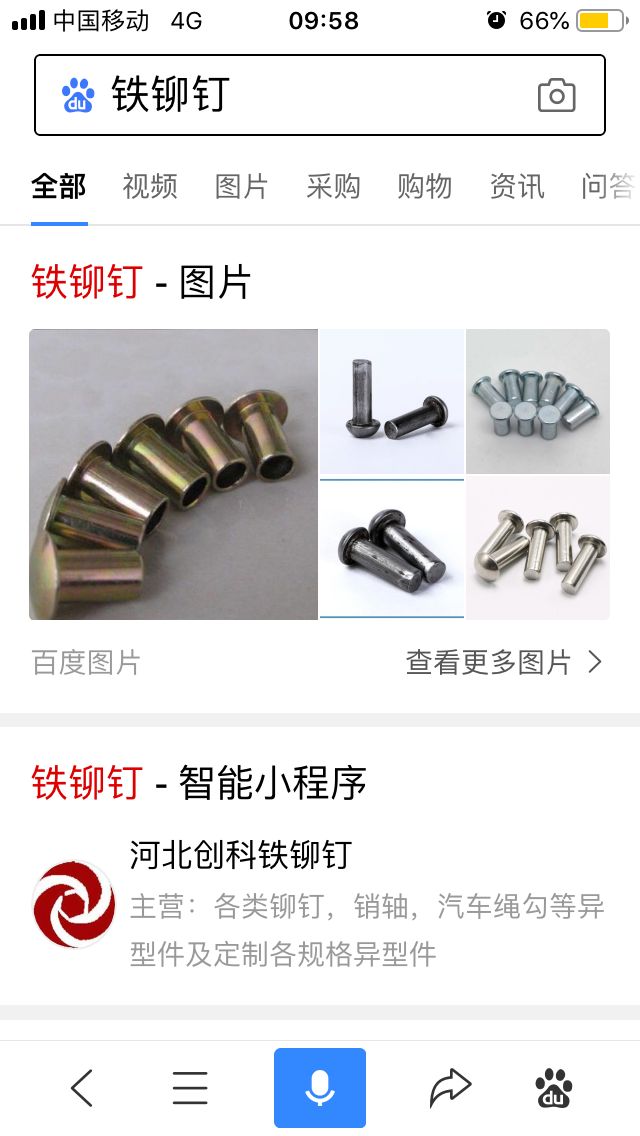Screen dimensions: 640x1136
Task: Open Baidu home with the paw icon
Action: pos(553,1087)
